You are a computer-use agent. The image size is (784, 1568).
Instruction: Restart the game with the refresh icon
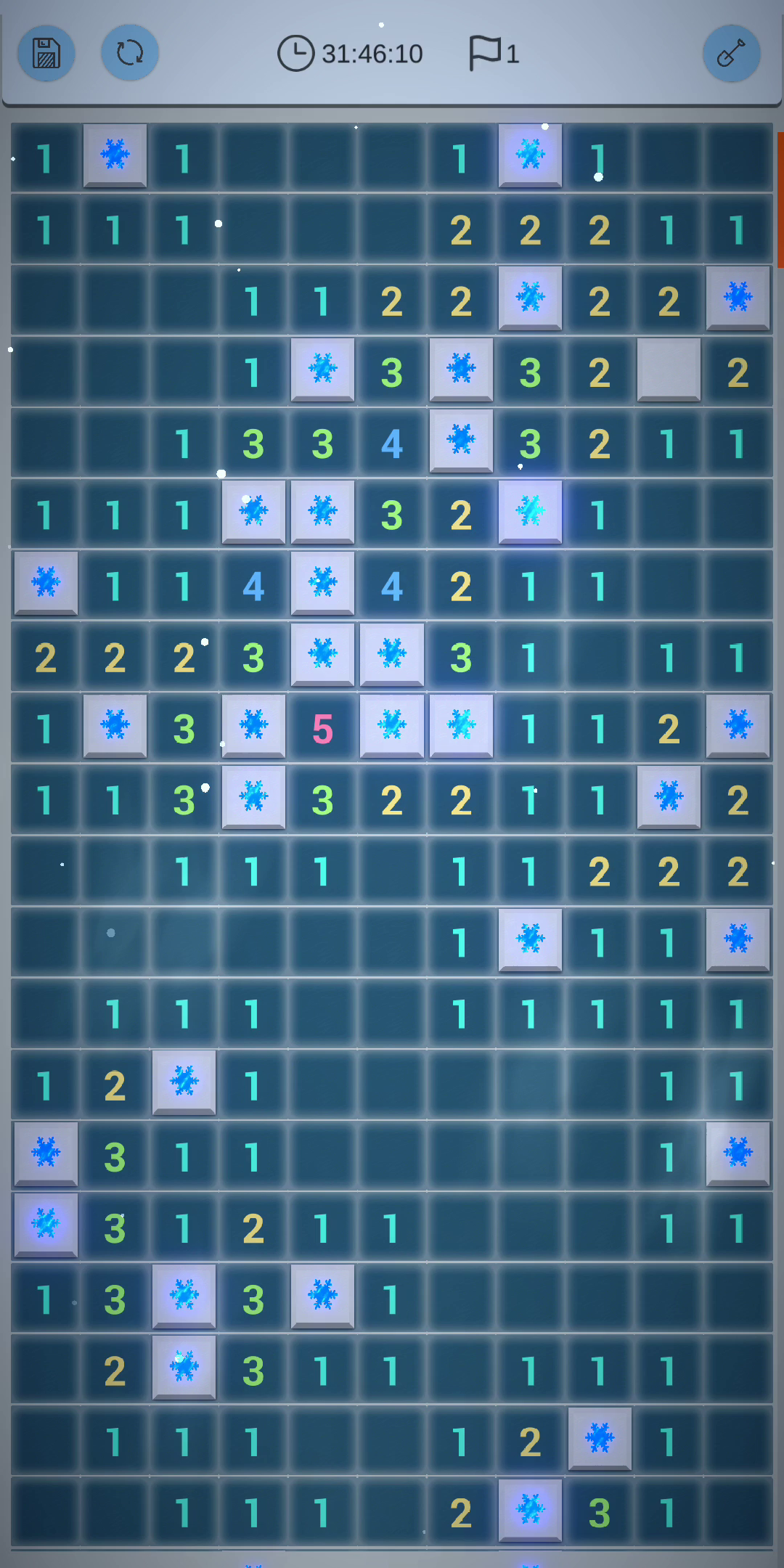tap(130, 53)
